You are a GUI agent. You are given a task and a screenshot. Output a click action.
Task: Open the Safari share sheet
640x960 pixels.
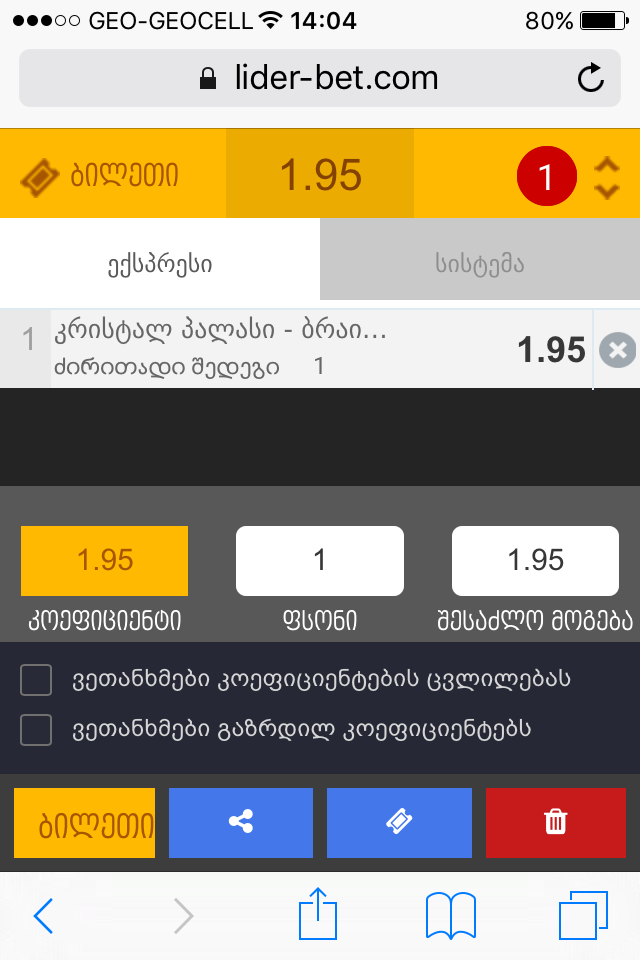(319, 915)
